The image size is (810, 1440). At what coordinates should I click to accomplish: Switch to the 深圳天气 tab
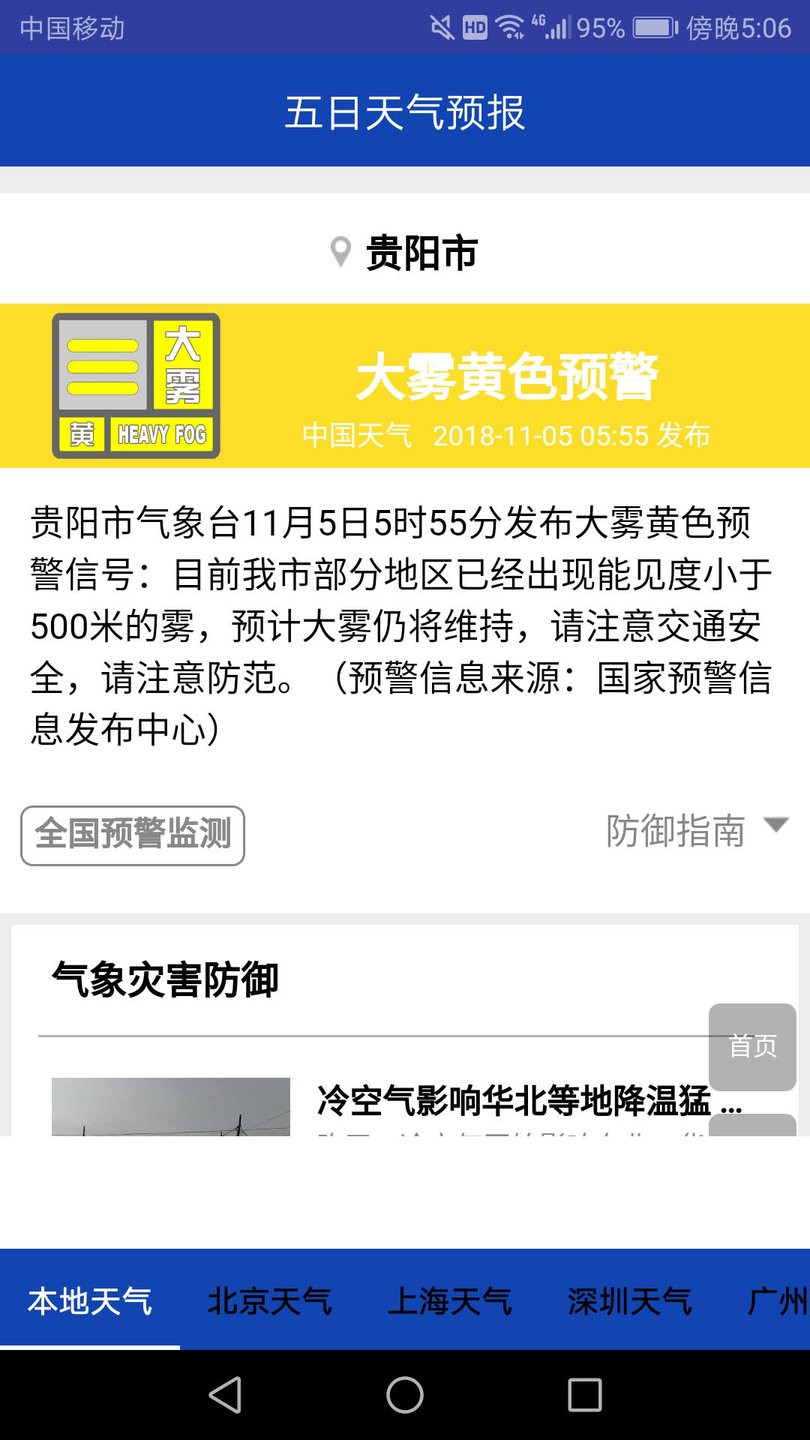point(630,1300)
